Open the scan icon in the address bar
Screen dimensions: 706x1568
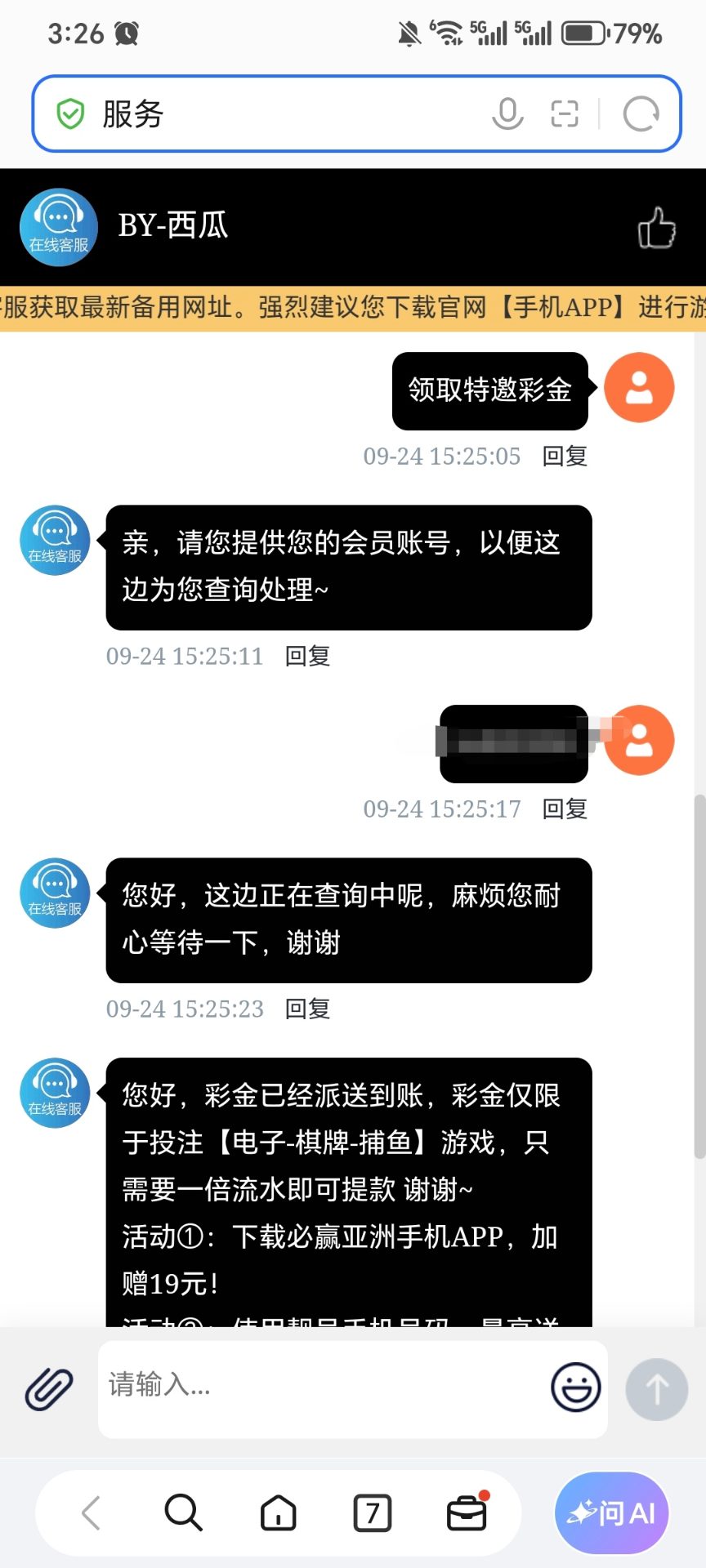point(565,114)
